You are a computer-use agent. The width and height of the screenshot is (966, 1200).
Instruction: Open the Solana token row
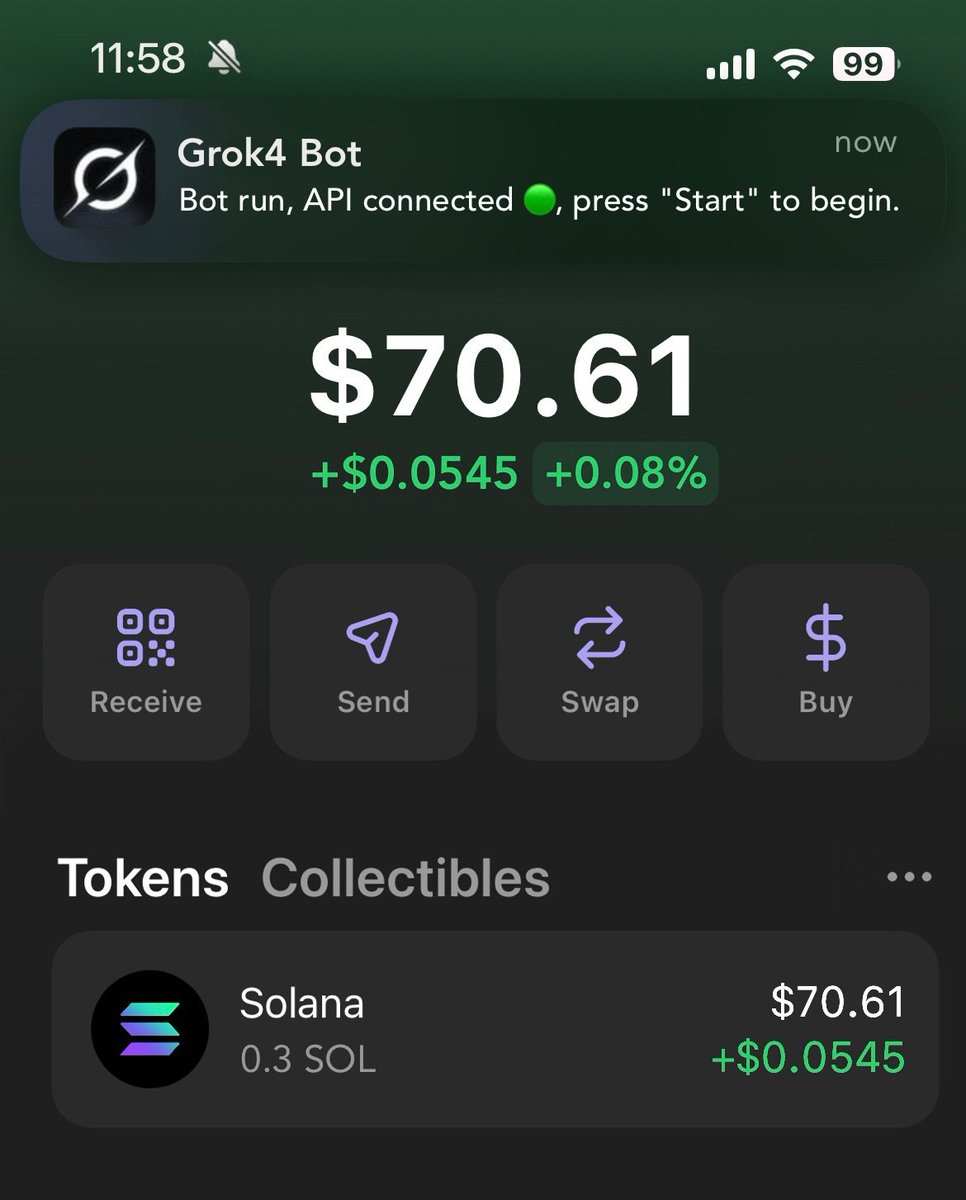[495, 1029]
